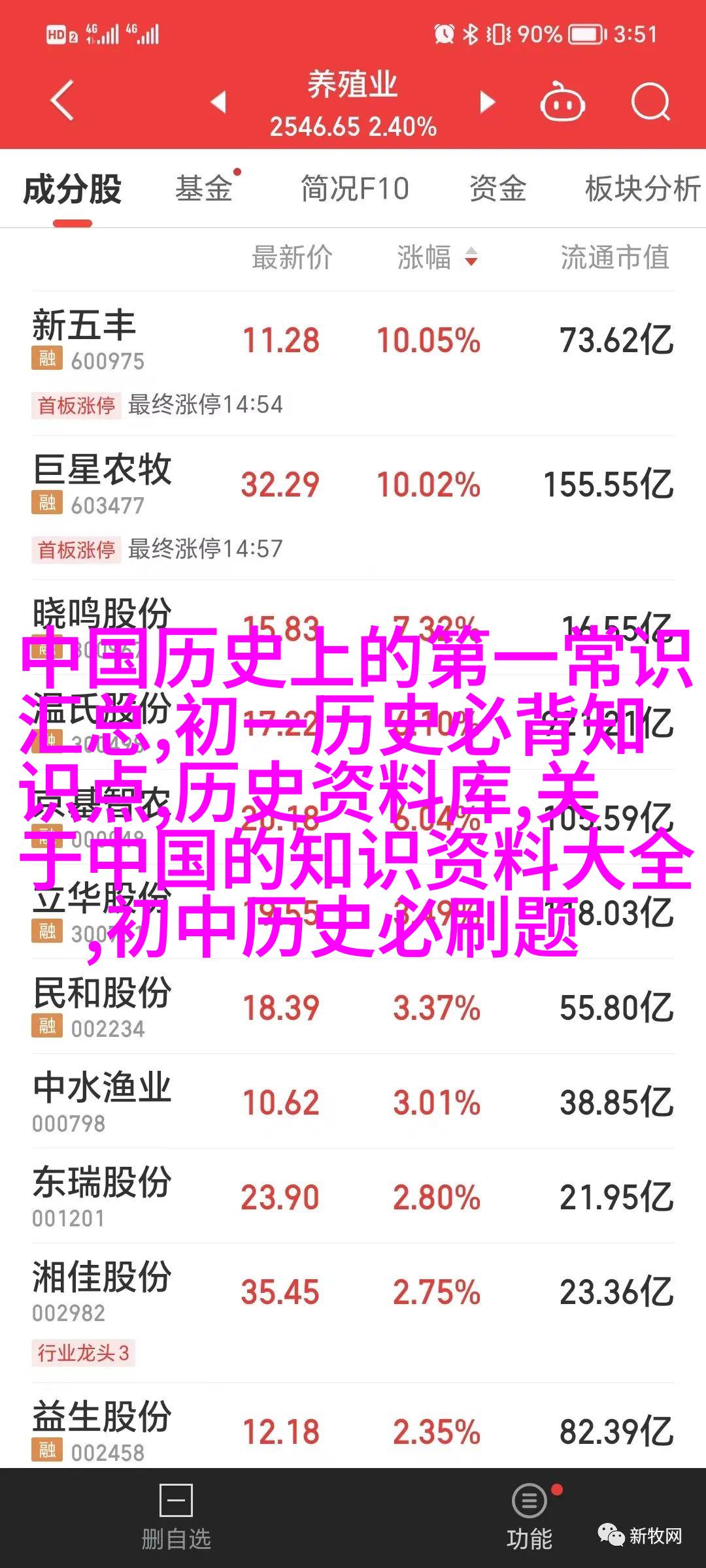Open the 东瑞股份 001201 stock row
The width and height of the screenshot is (706, 1568).
pos(353,1196)
